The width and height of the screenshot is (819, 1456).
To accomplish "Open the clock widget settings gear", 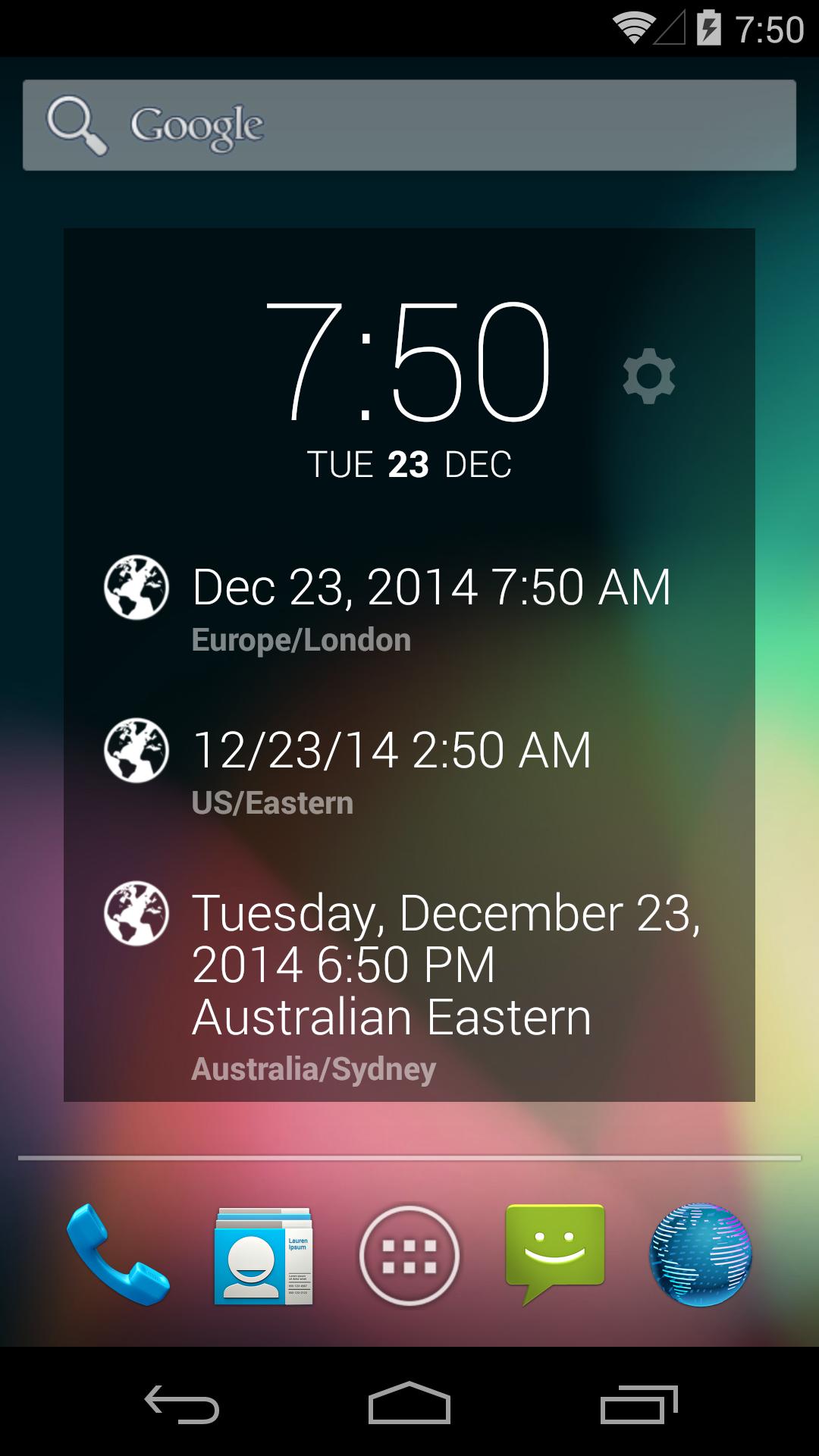I will (648, 377).
